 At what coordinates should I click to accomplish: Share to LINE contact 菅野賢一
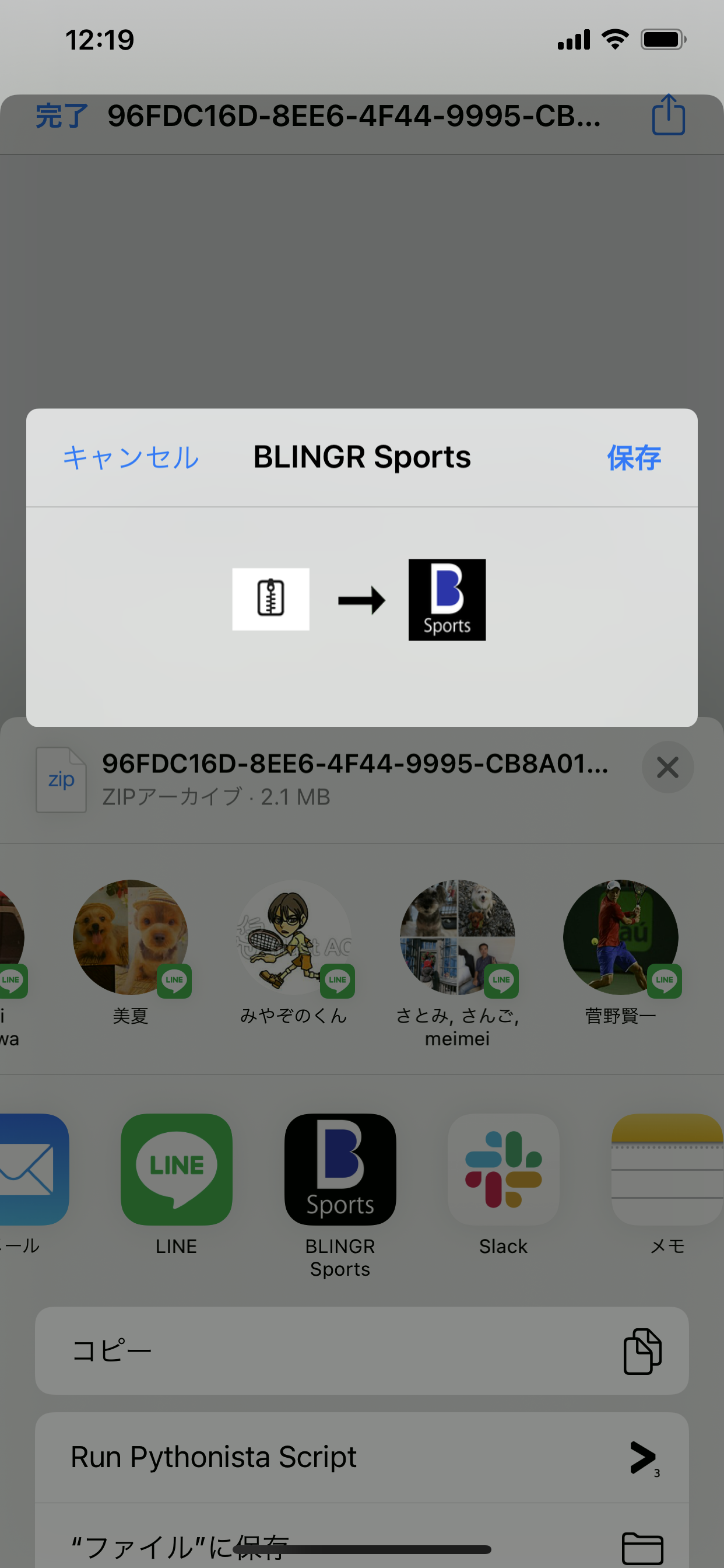point(621,939)
